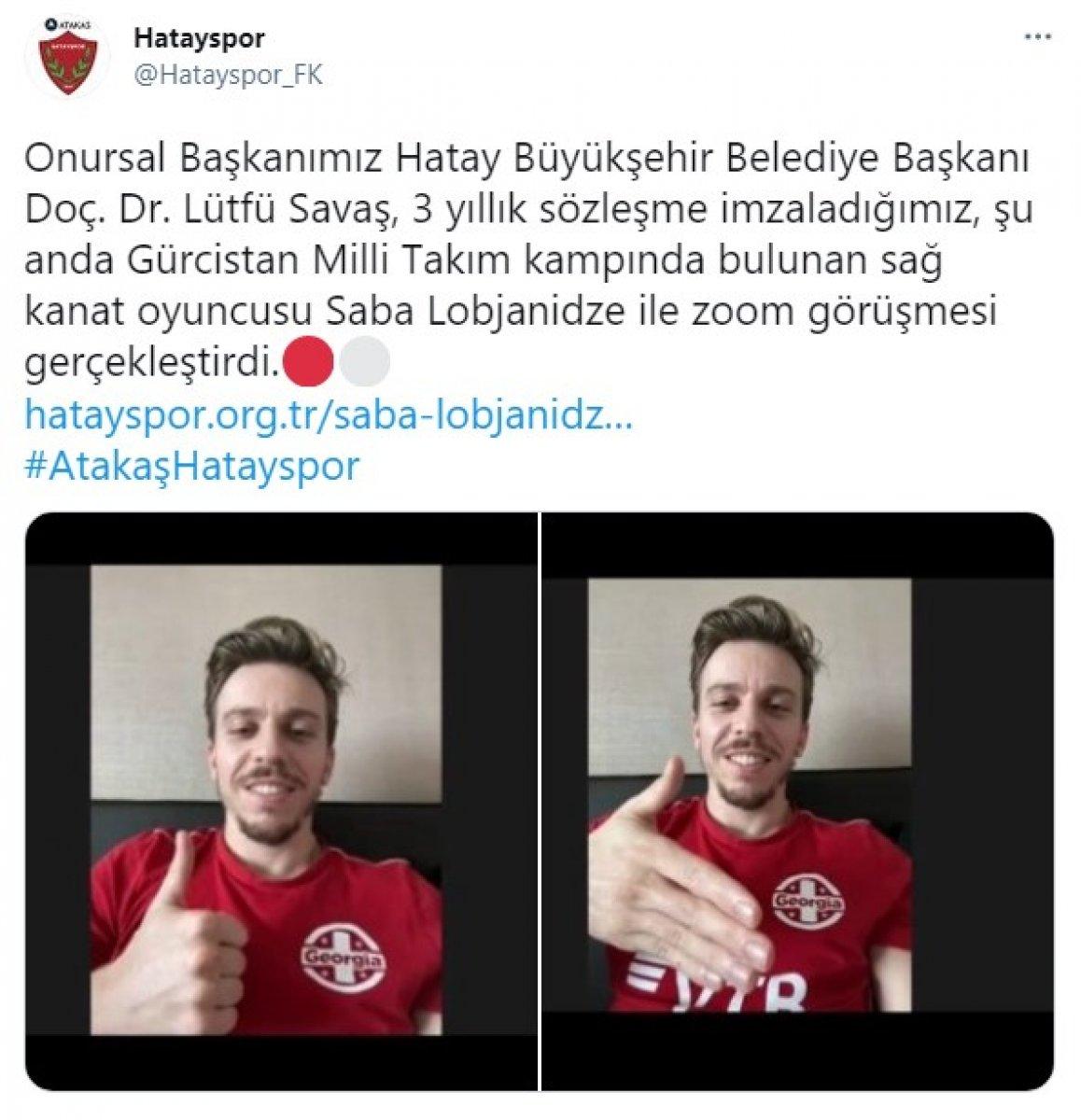1081x1120 pixels.
Task: Open the hatayspor.org.tr Saba Lobjanidze link
Action: click(331, 418)
